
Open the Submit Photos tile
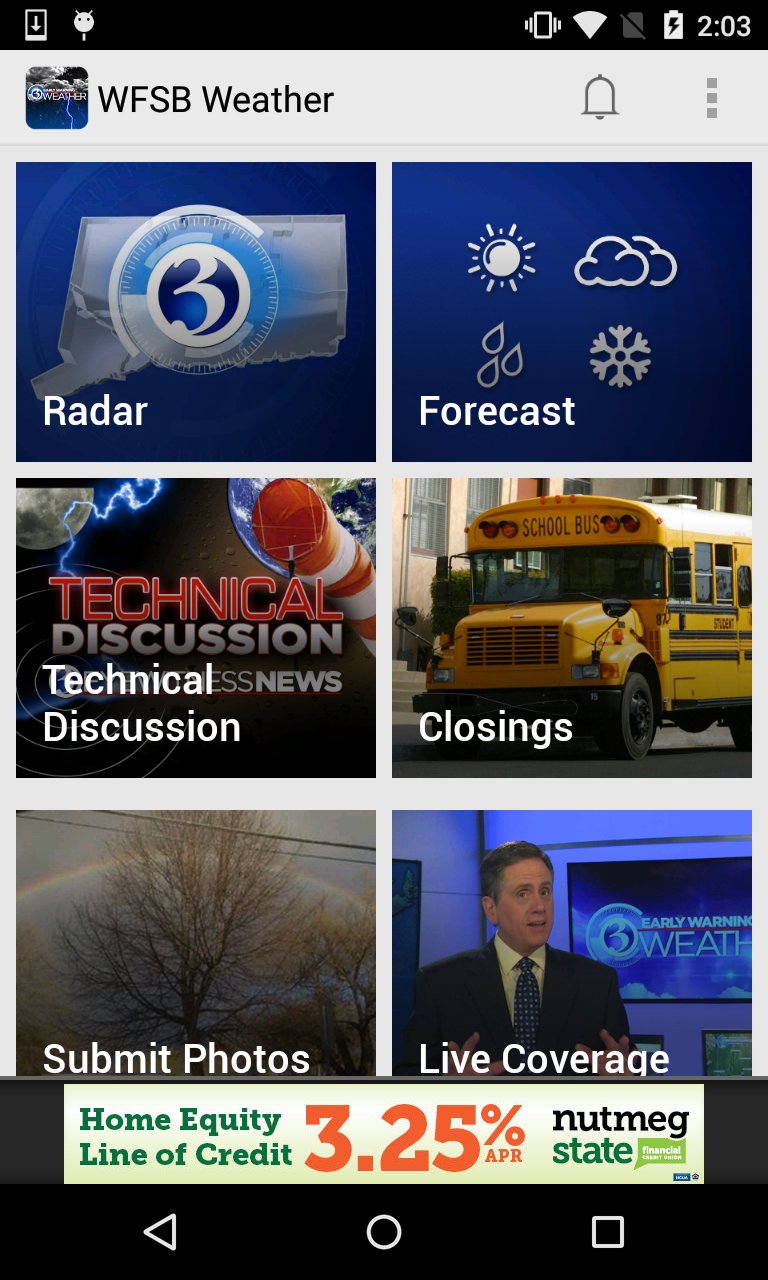click(195, 940)
